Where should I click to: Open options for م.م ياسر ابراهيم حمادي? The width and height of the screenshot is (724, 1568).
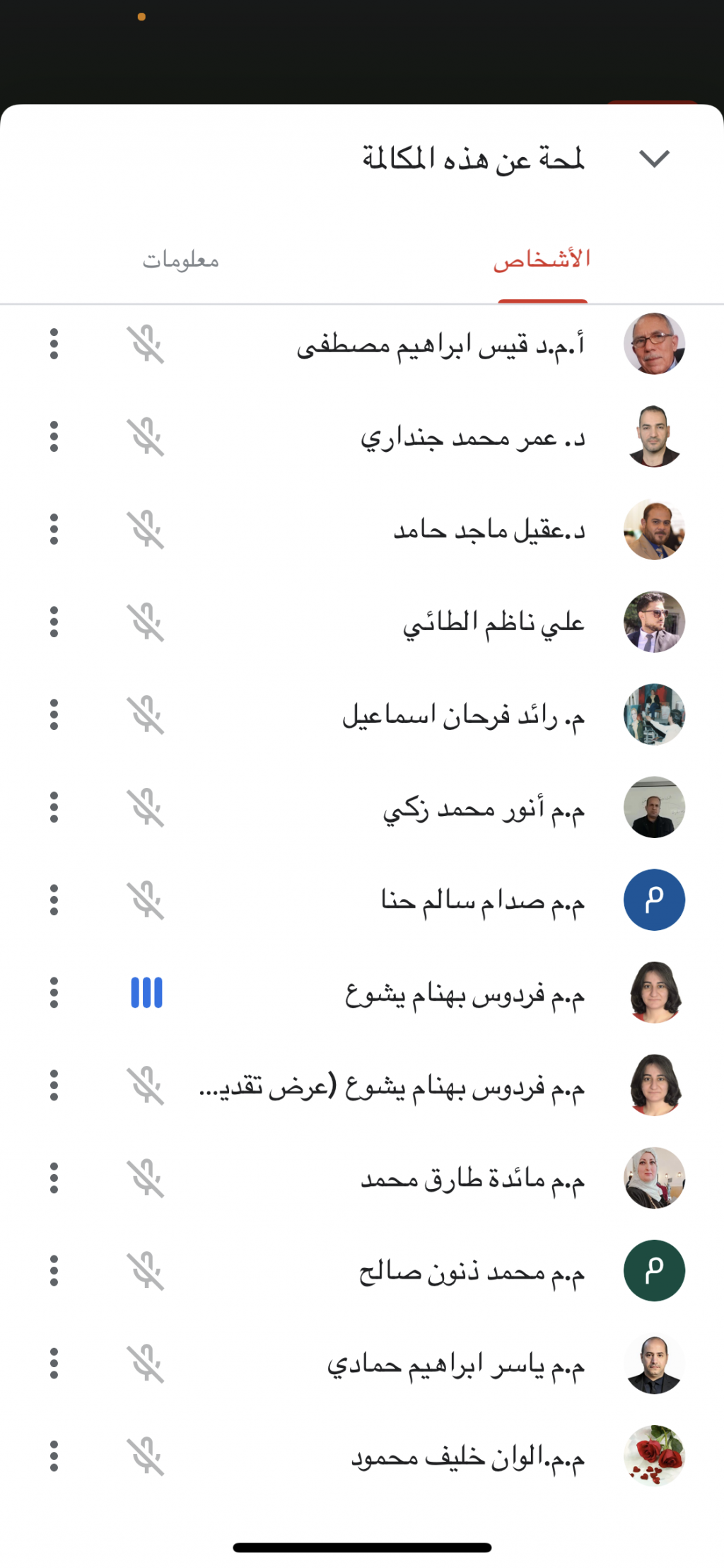[54, 1364]
